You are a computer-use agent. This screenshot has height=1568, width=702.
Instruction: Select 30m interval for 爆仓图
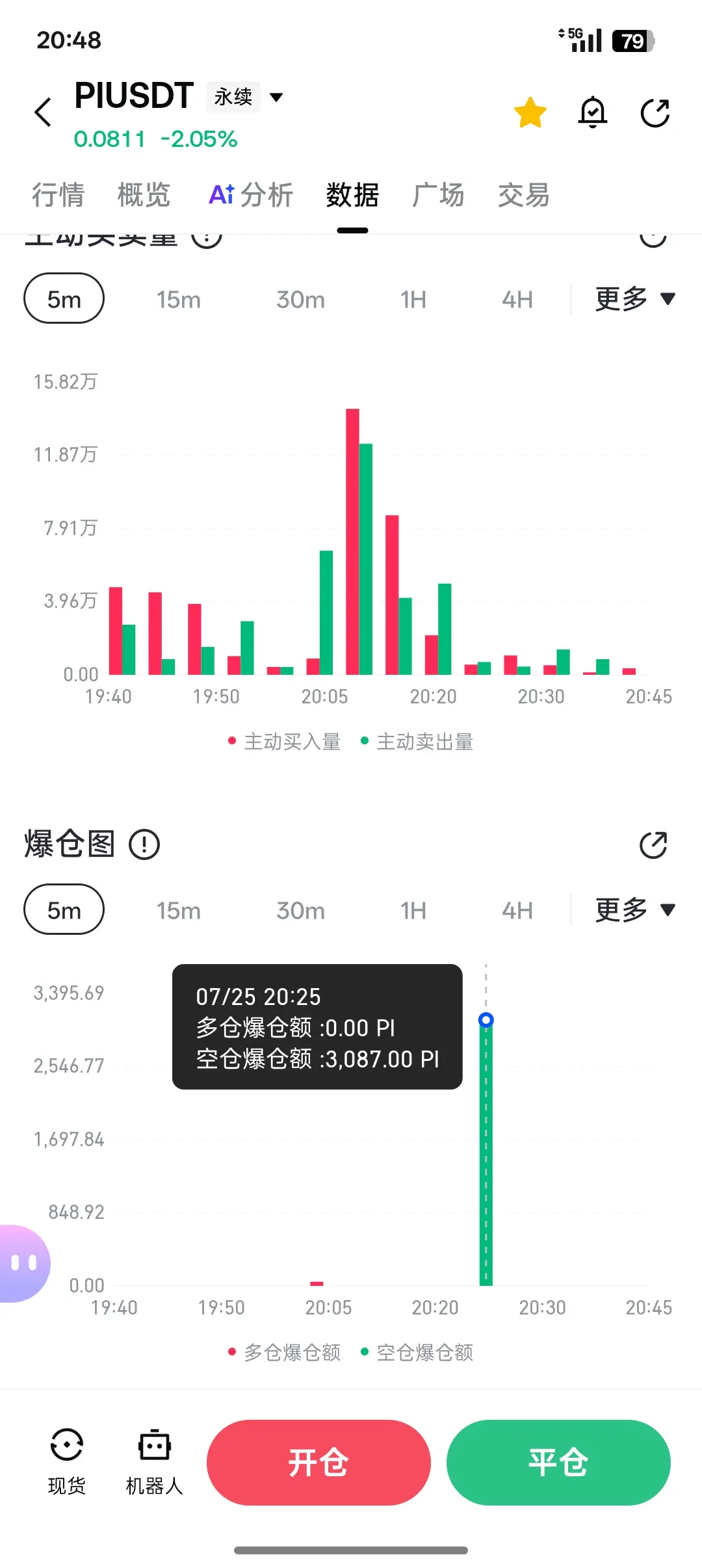pos(300,910)
